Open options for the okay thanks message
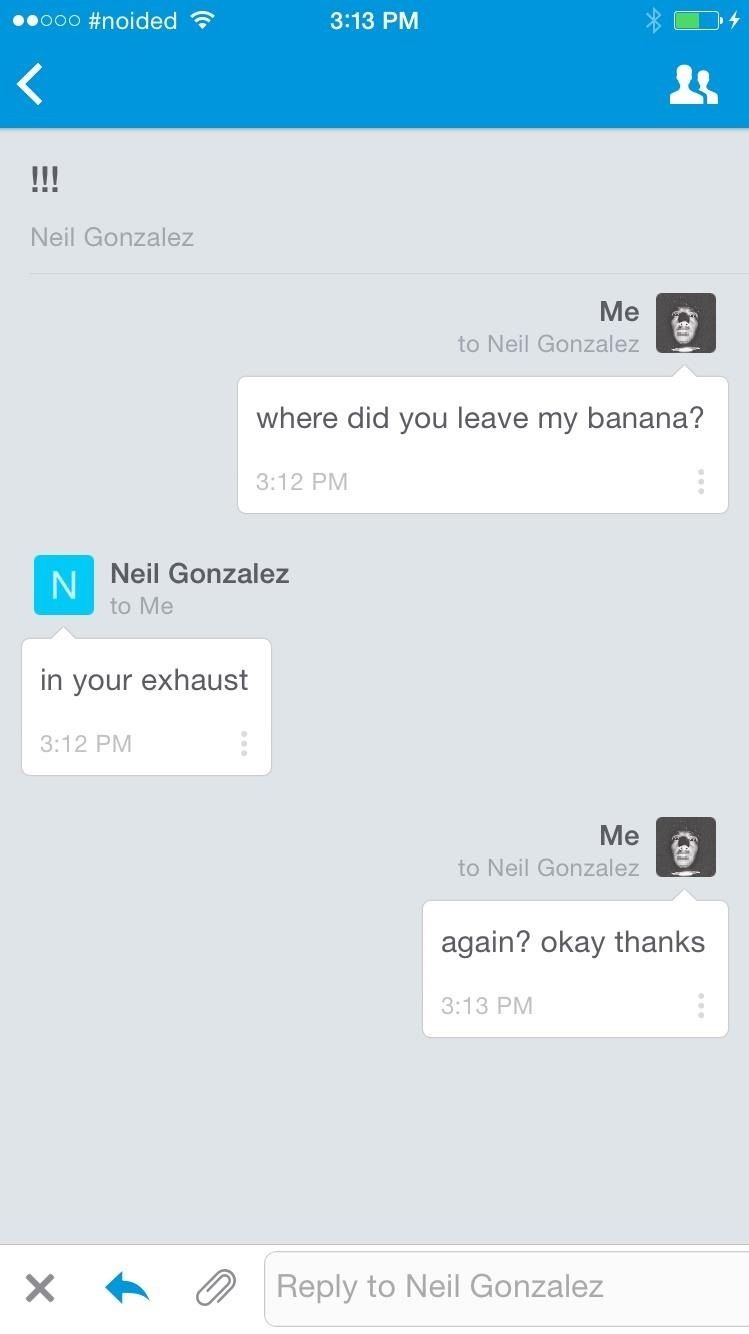749x1334 pixels. click(700, 1005)
